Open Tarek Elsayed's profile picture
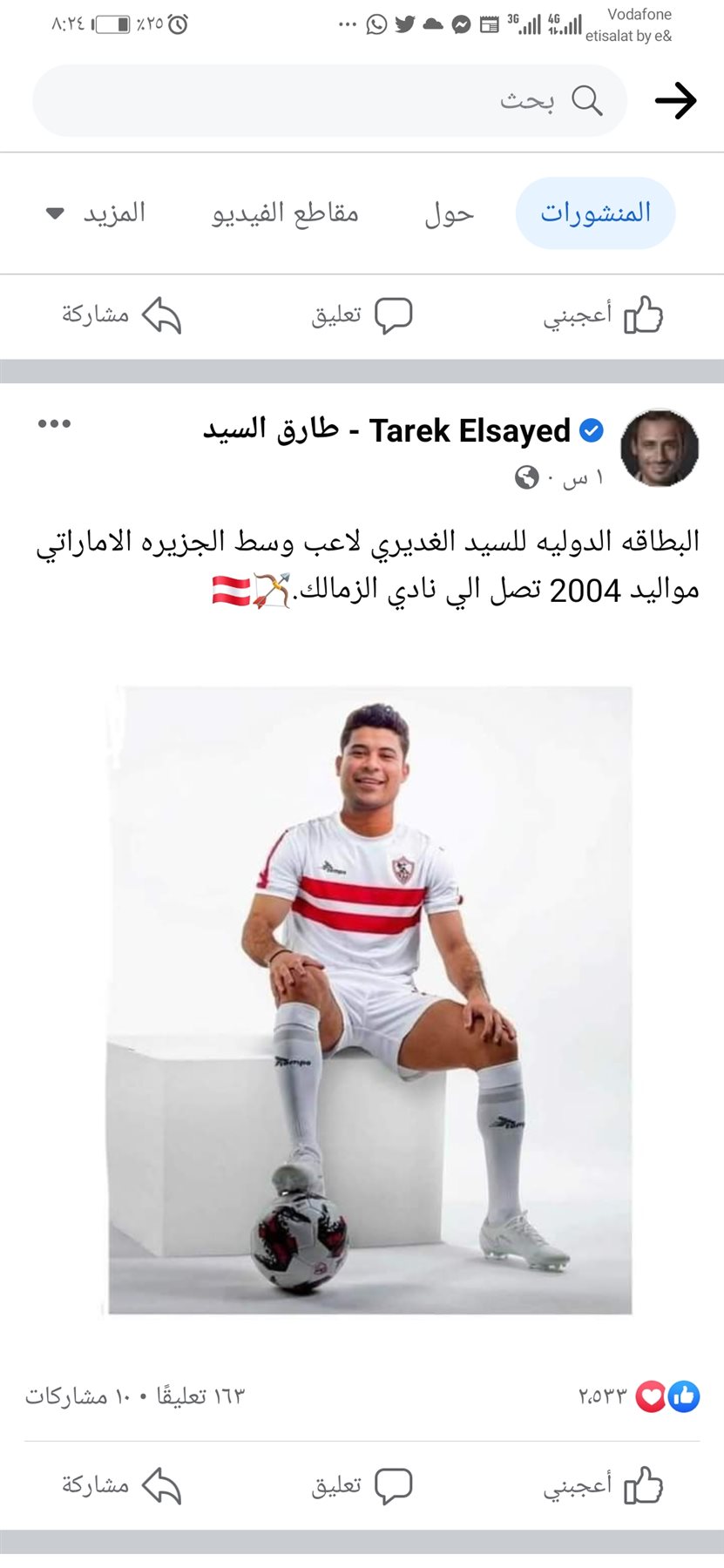 click(660, 448)
